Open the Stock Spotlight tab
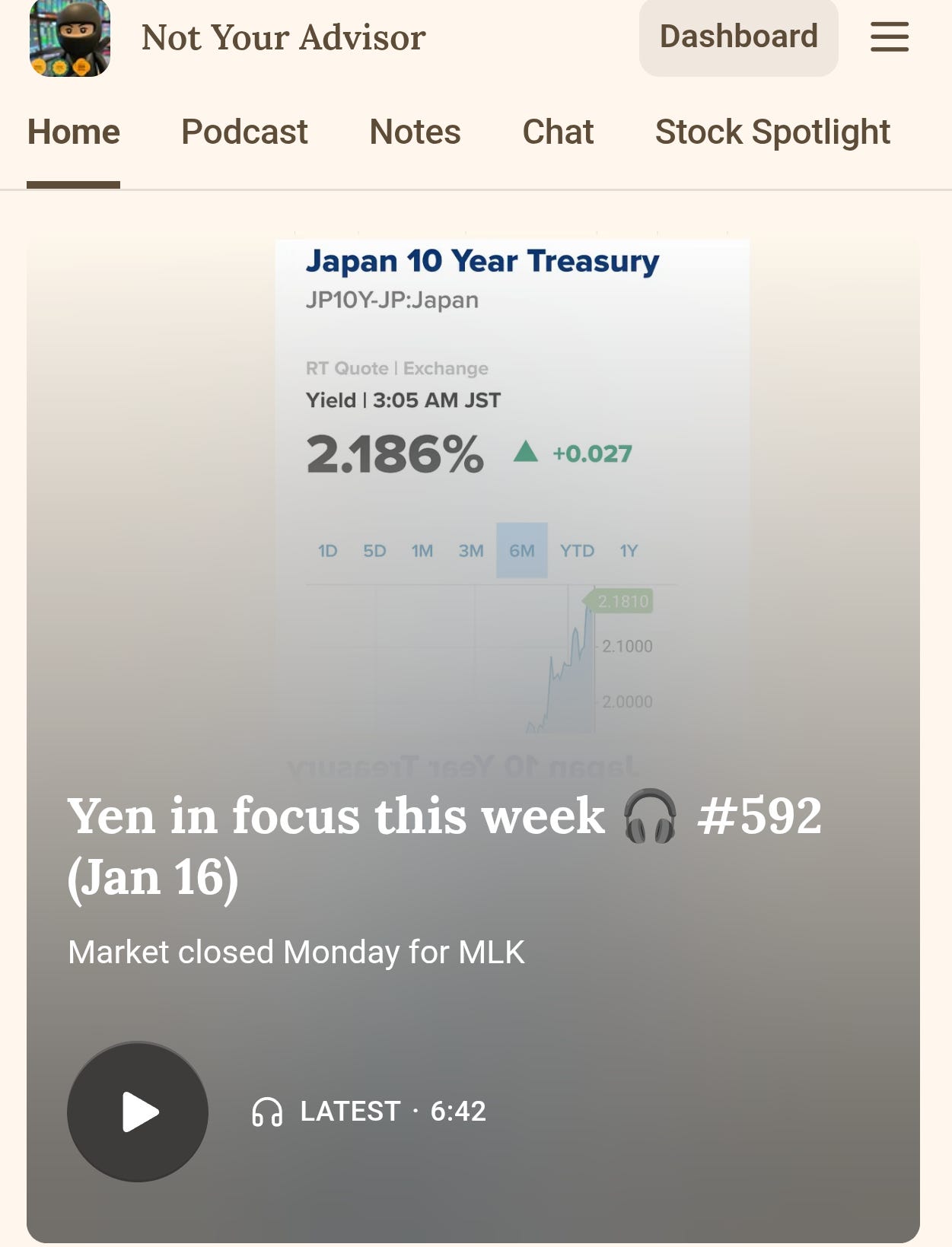This screenshot has width=952, height=1247. [x=772, y=132]
